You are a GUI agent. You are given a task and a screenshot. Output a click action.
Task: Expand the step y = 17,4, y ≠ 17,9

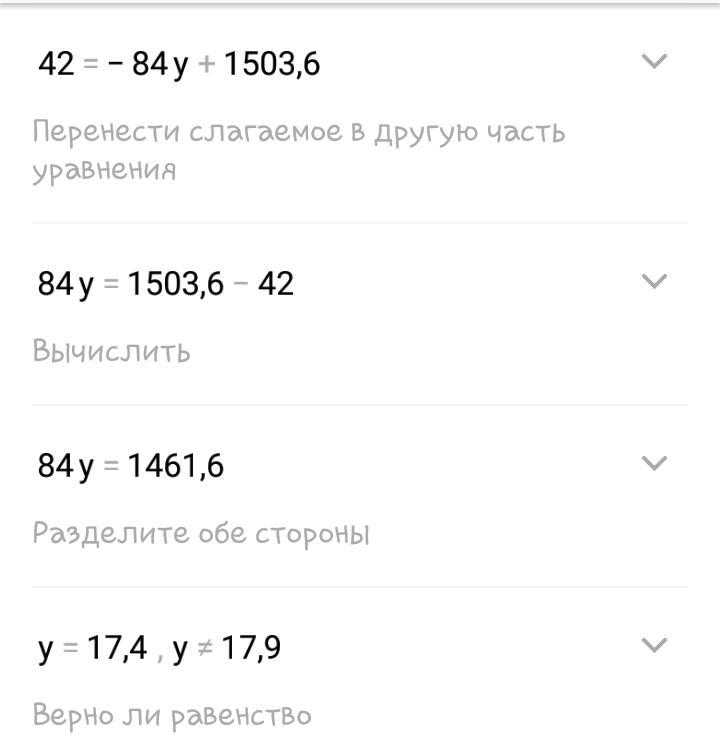tap(653, 646)
